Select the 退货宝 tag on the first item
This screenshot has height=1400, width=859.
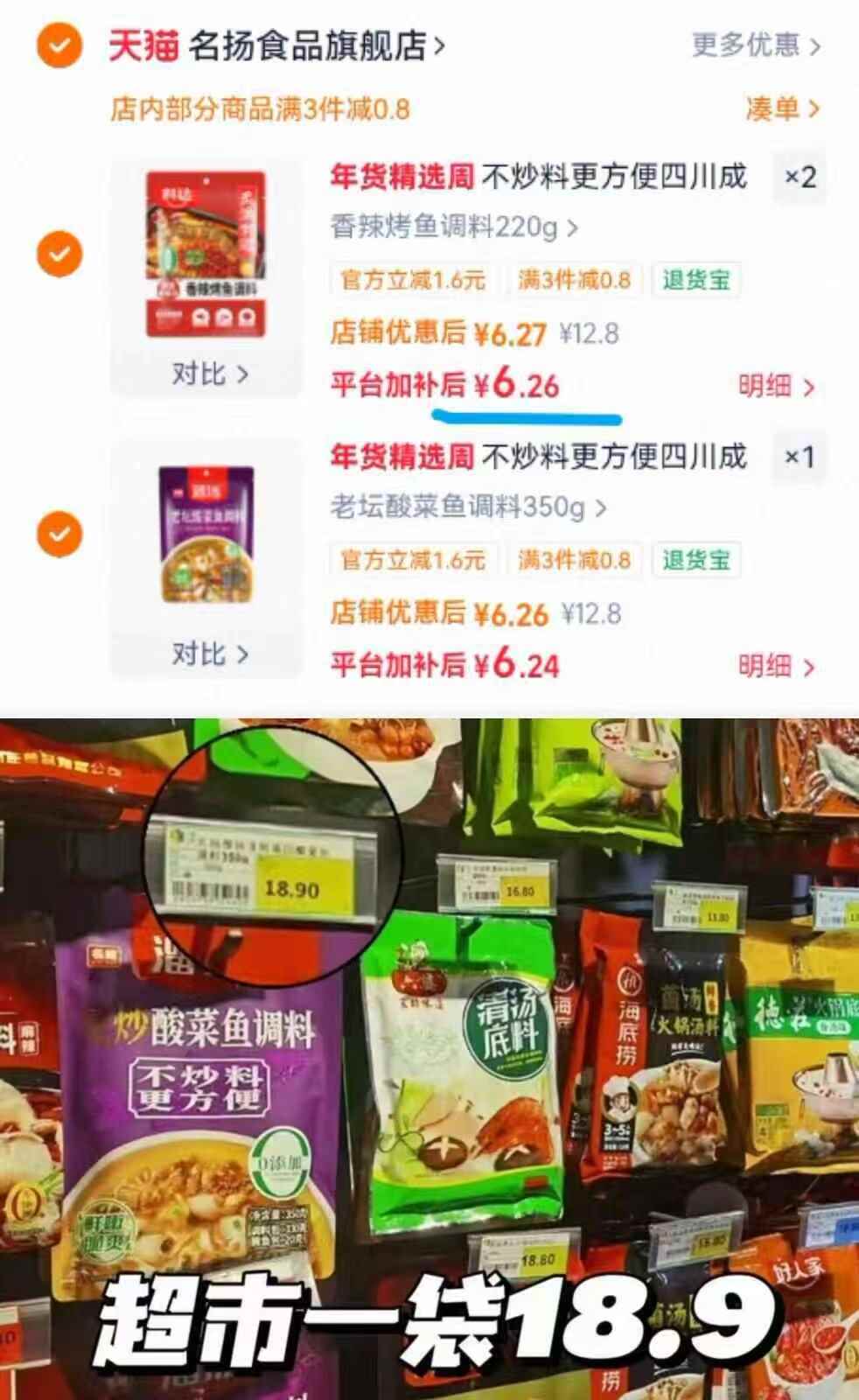(x=695, y=281)
